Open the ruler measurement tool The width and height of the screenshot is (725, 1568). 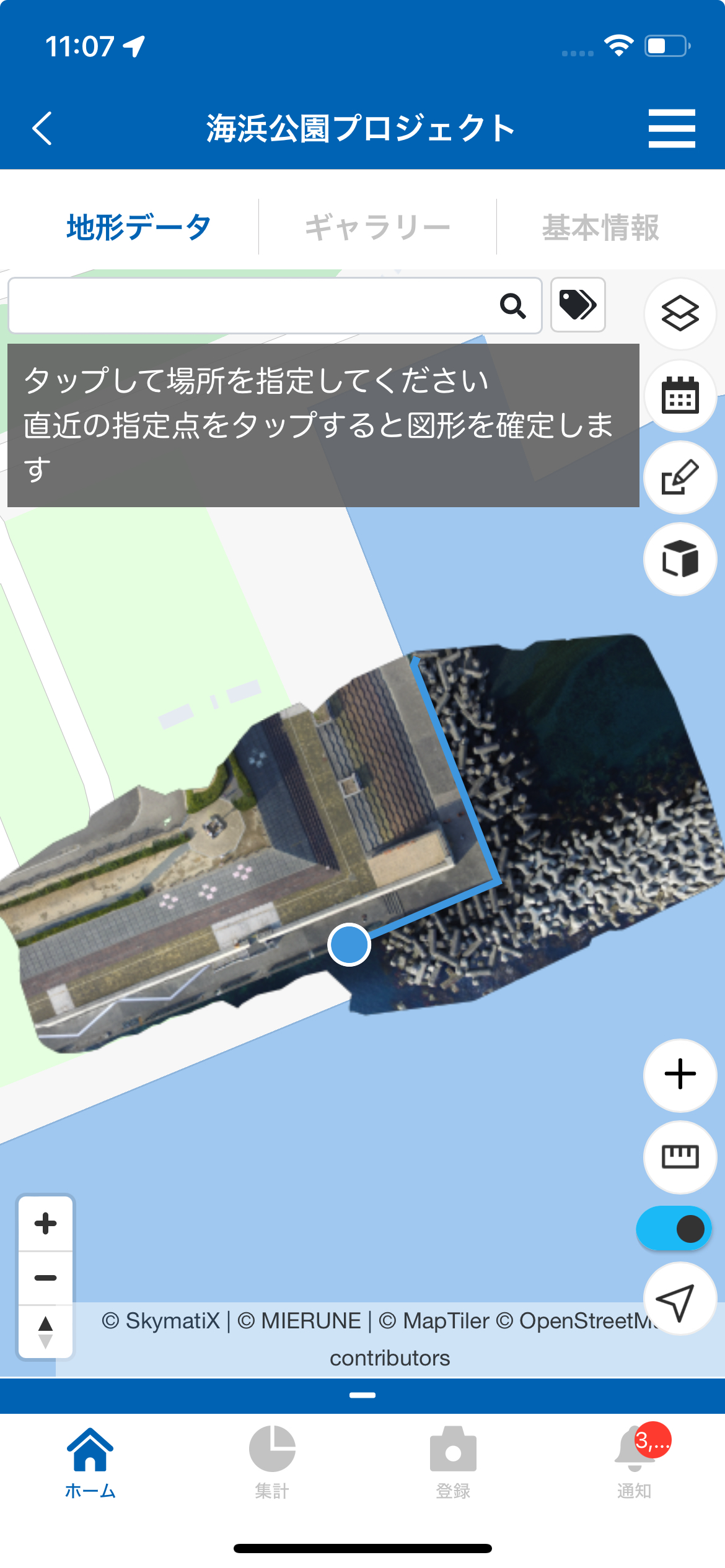tap(680, 1156)
